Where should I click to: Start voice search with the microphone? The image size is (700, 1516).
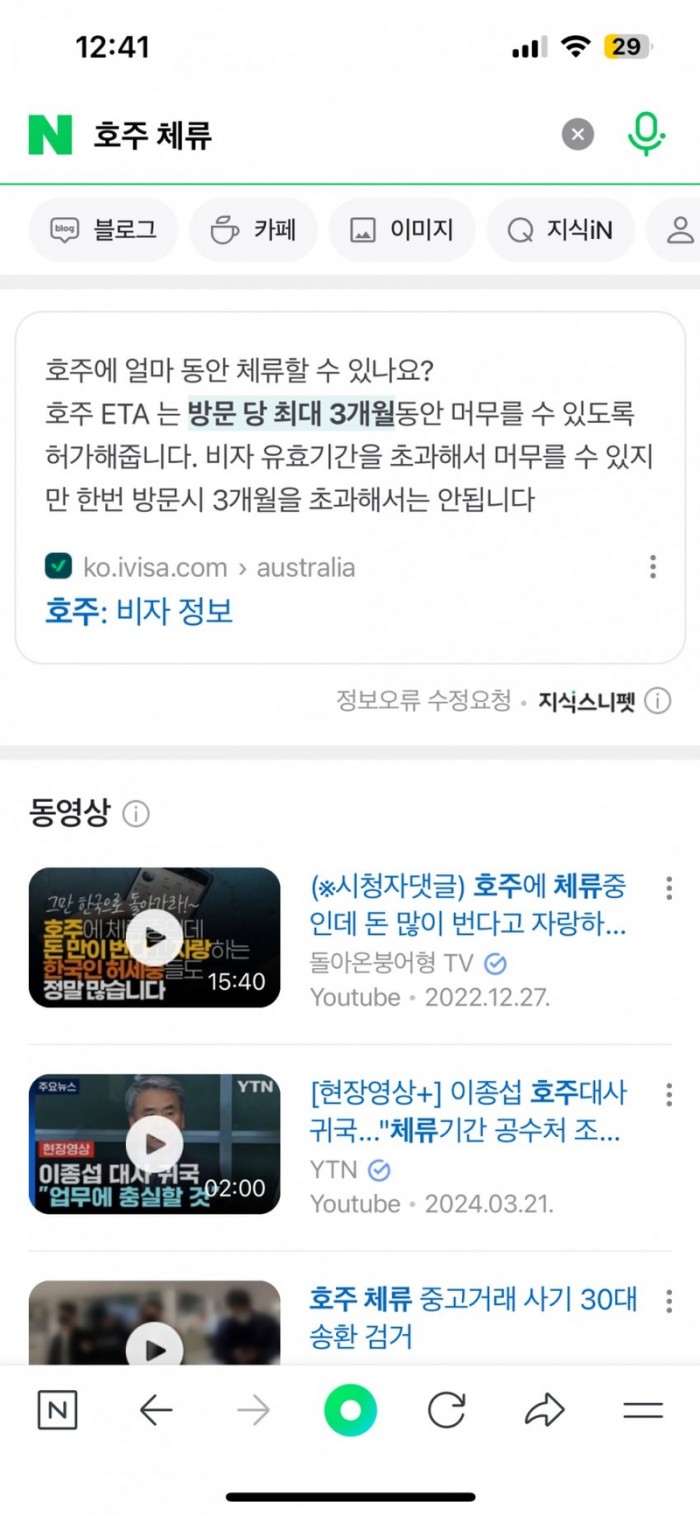(x=646, y=134)
